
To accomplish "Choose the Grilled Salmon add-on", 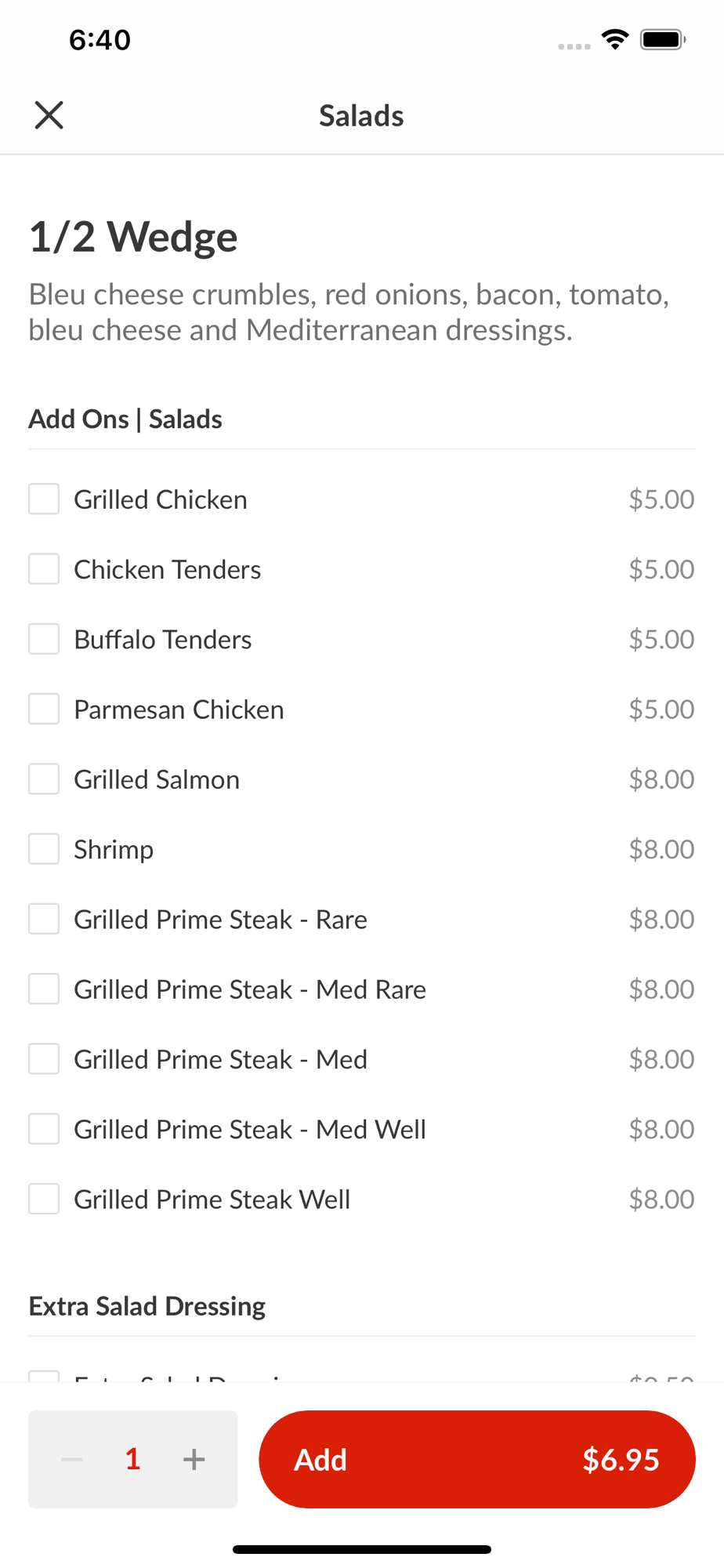I will click(x=44, y=779).
